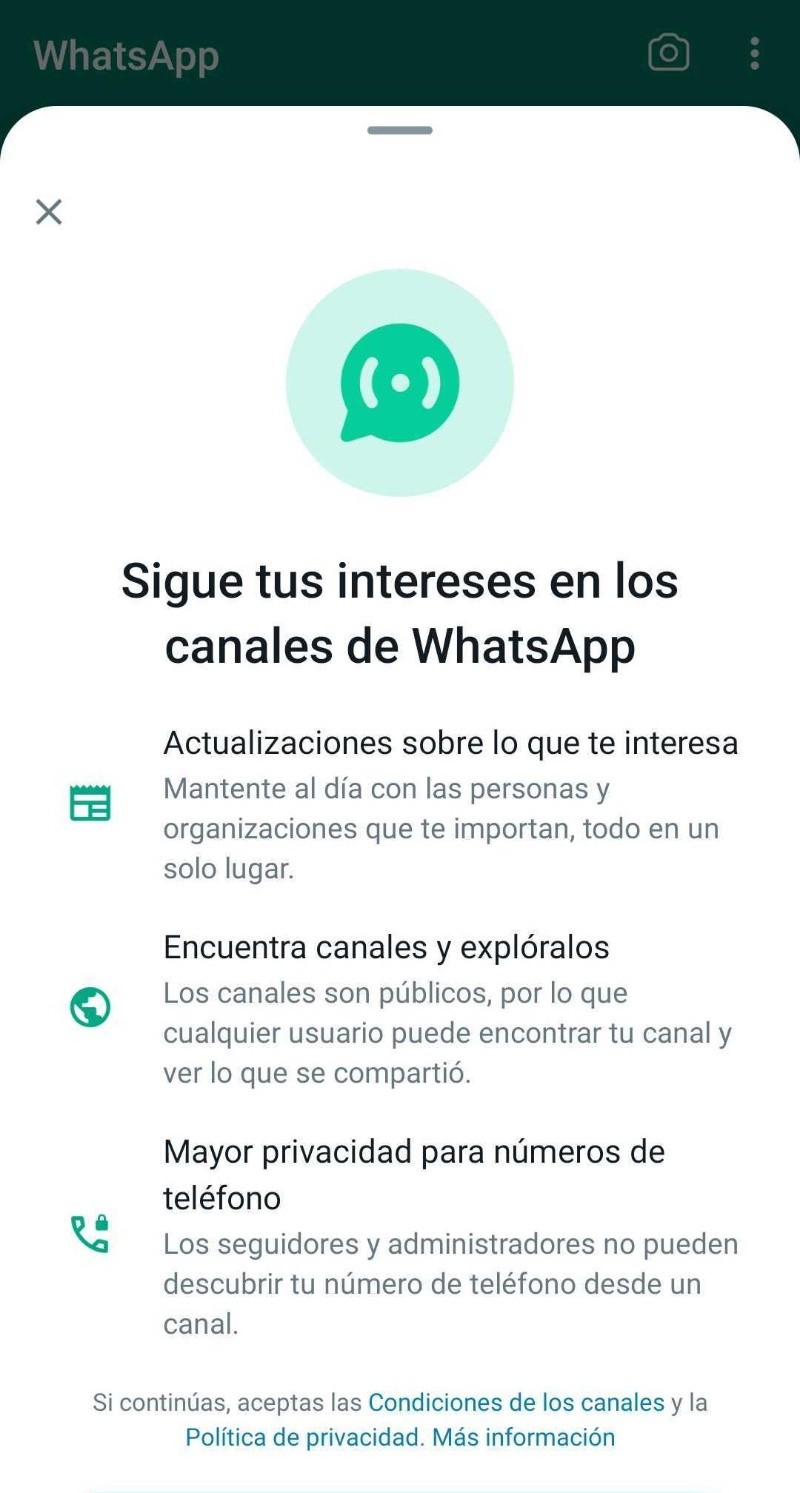
Task: Open Política de privacidad link
Action: (303, 1438)
